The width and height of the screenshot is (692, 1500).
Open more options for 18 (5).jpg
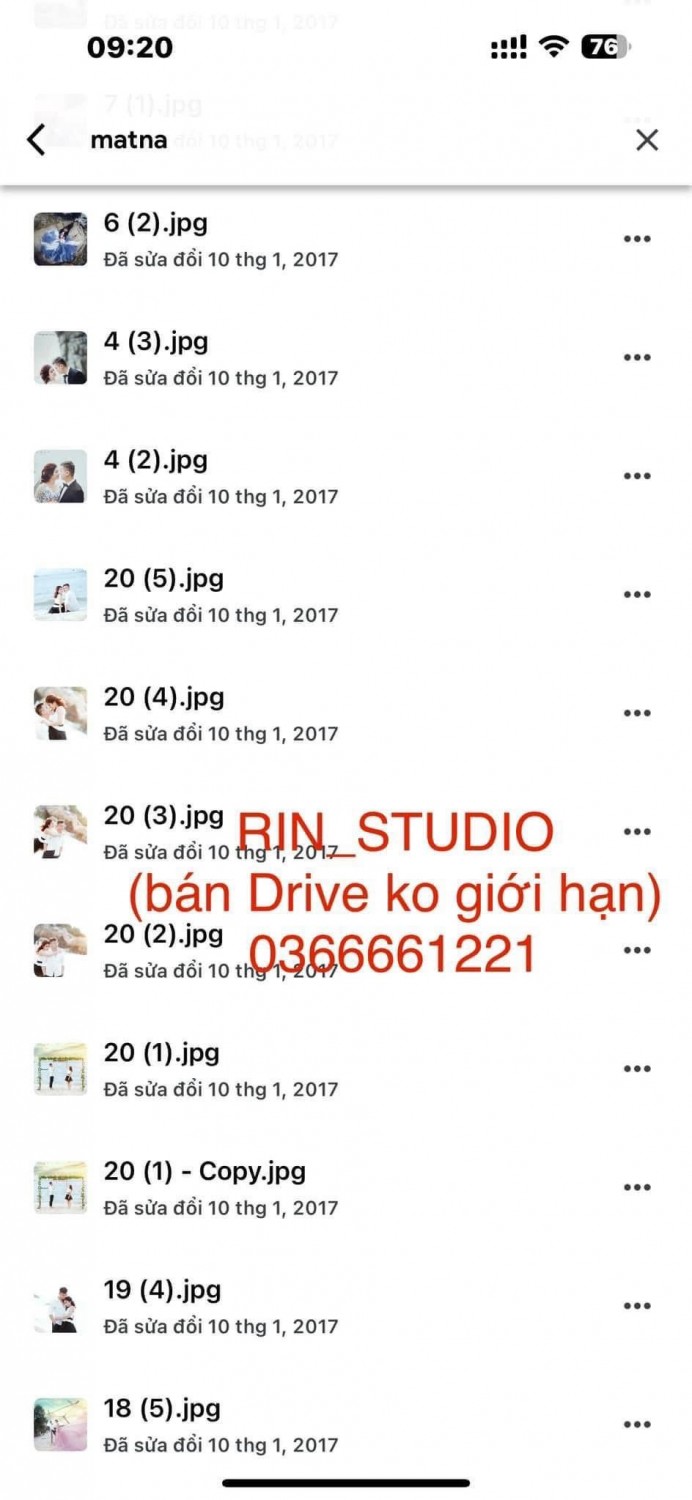pyautogui.click(x=637, y=1424)
